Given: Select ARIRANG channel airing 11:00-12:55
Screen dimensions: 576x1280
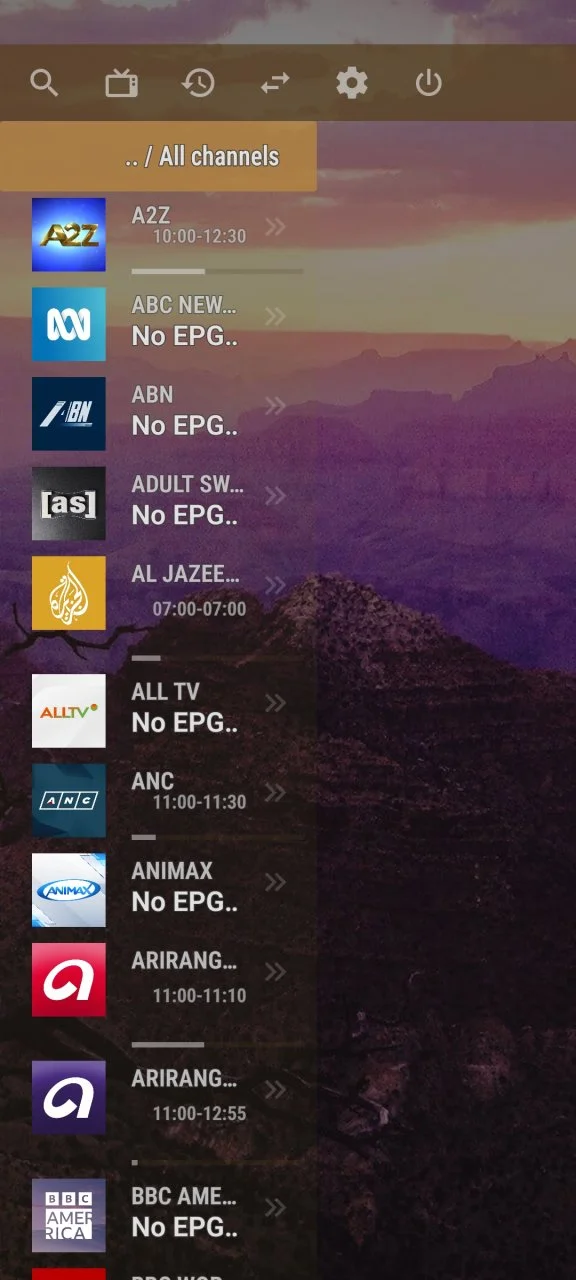Looking at the screenshot, I should 158,1104.
